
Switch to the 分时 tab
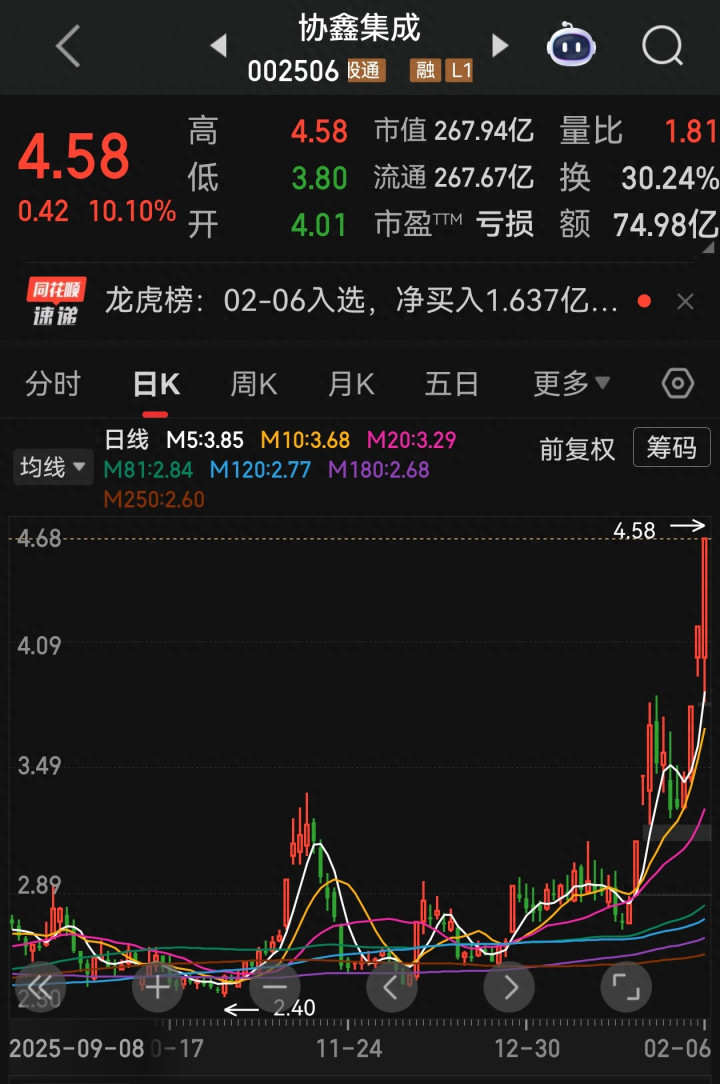[53, 384]
